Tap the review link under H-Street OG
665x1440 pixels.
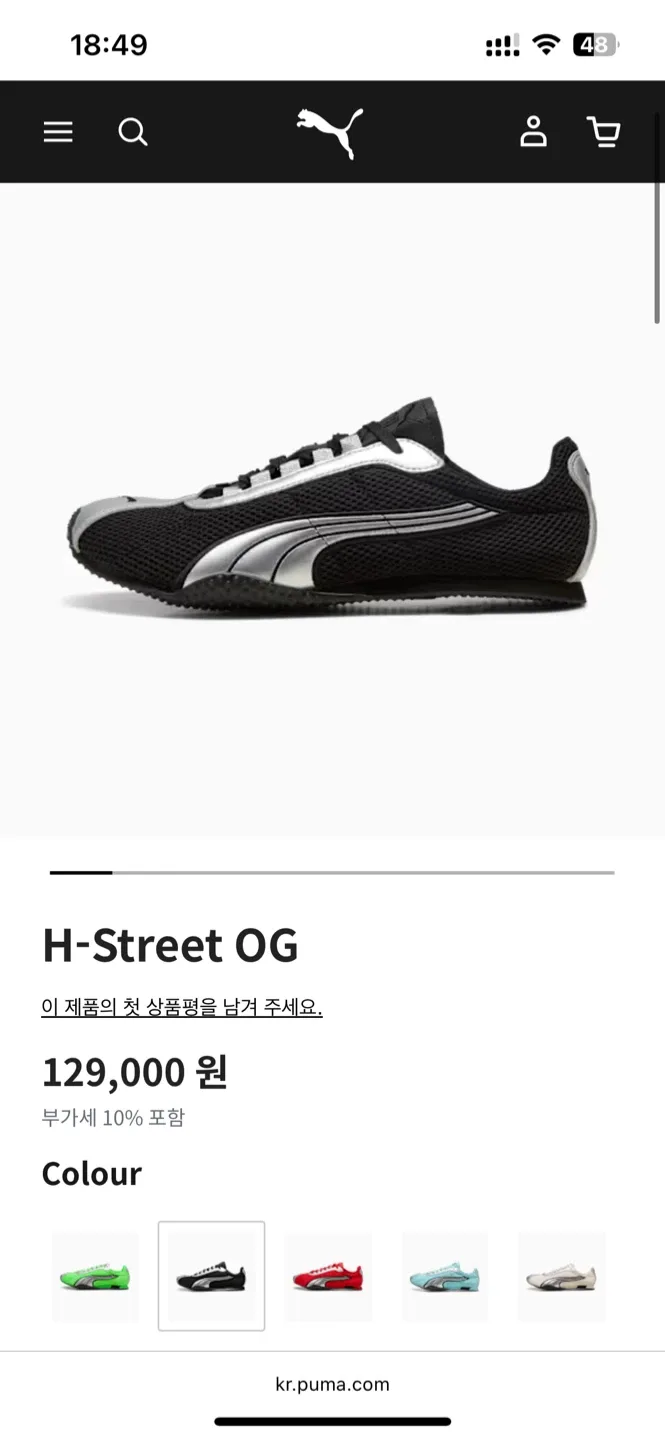point(182,1007)
